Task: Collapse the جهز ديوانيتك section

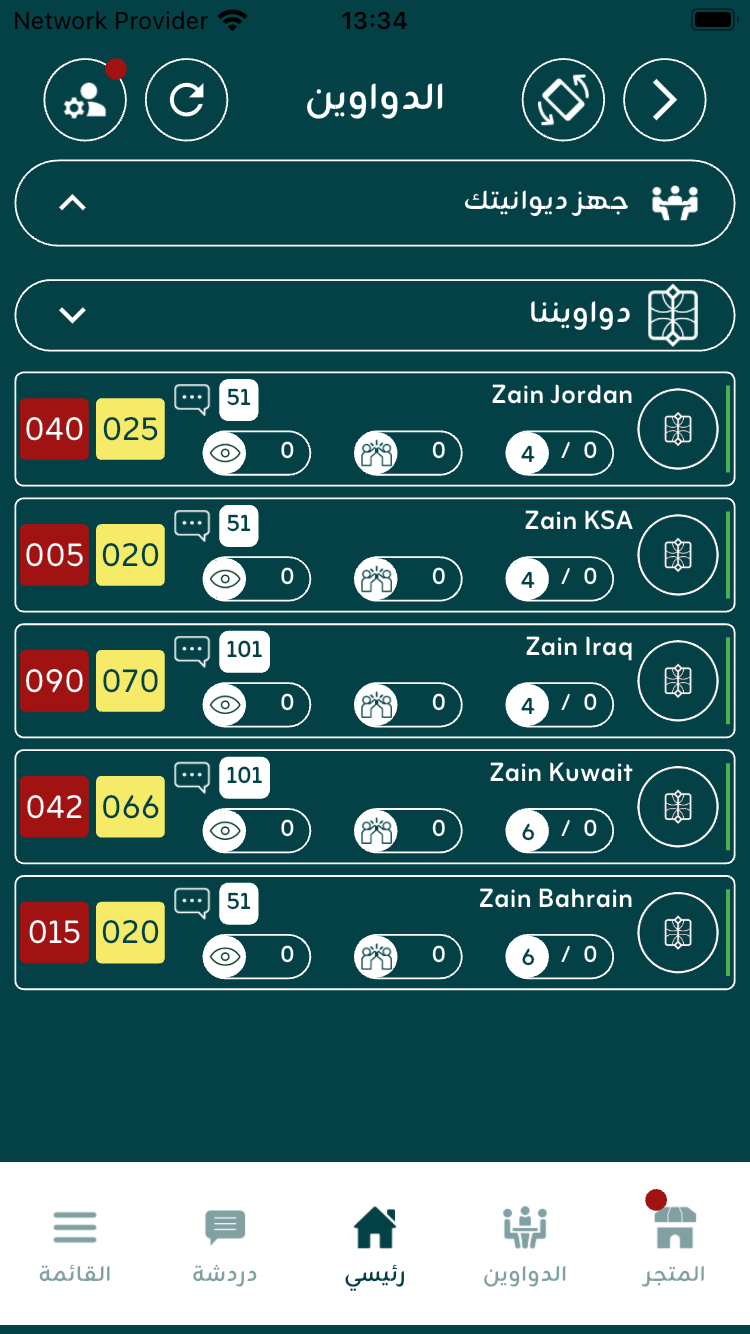Action: 72,203
